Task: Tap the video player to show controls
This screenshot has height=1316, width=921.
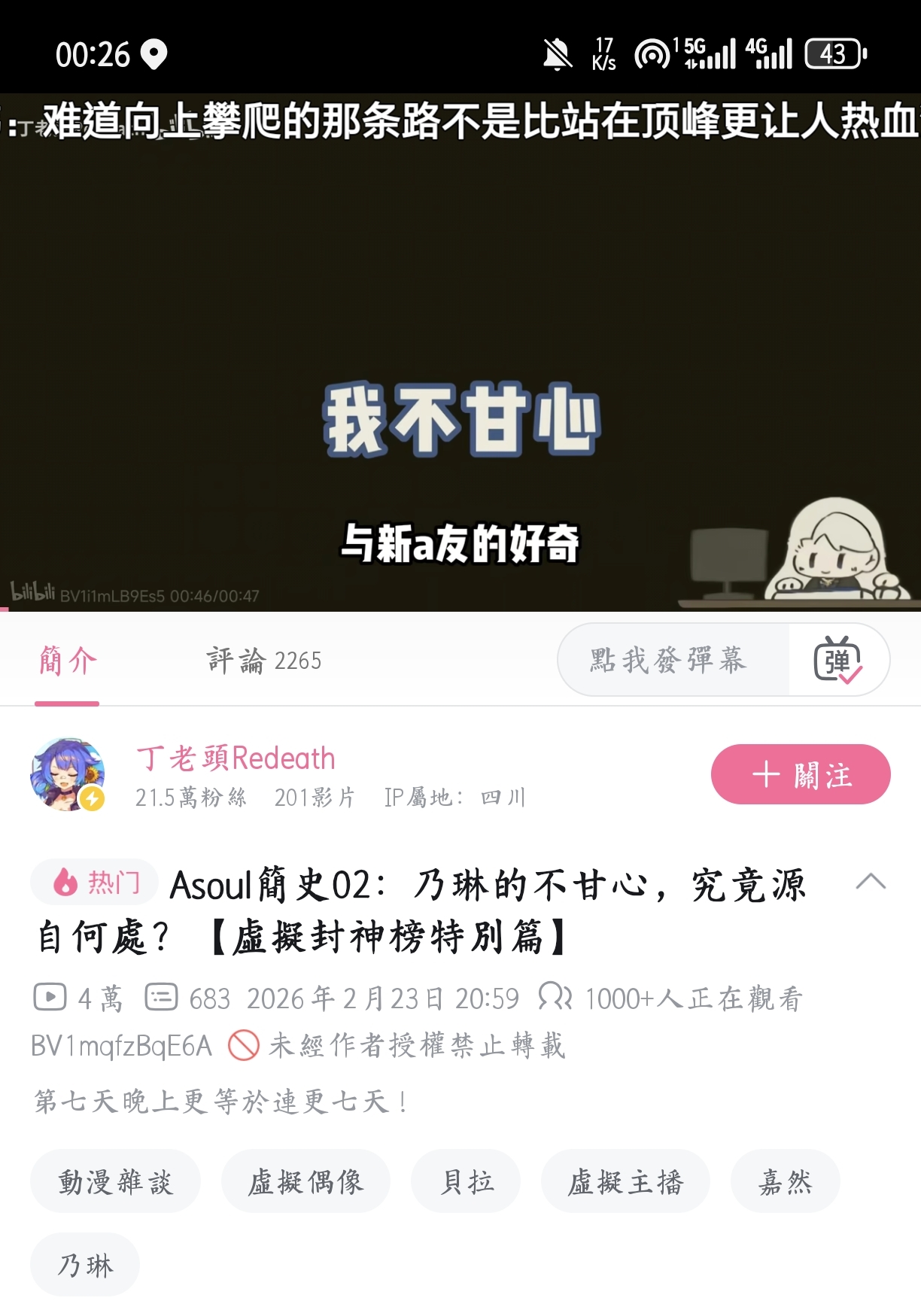Action: point(460,352)
